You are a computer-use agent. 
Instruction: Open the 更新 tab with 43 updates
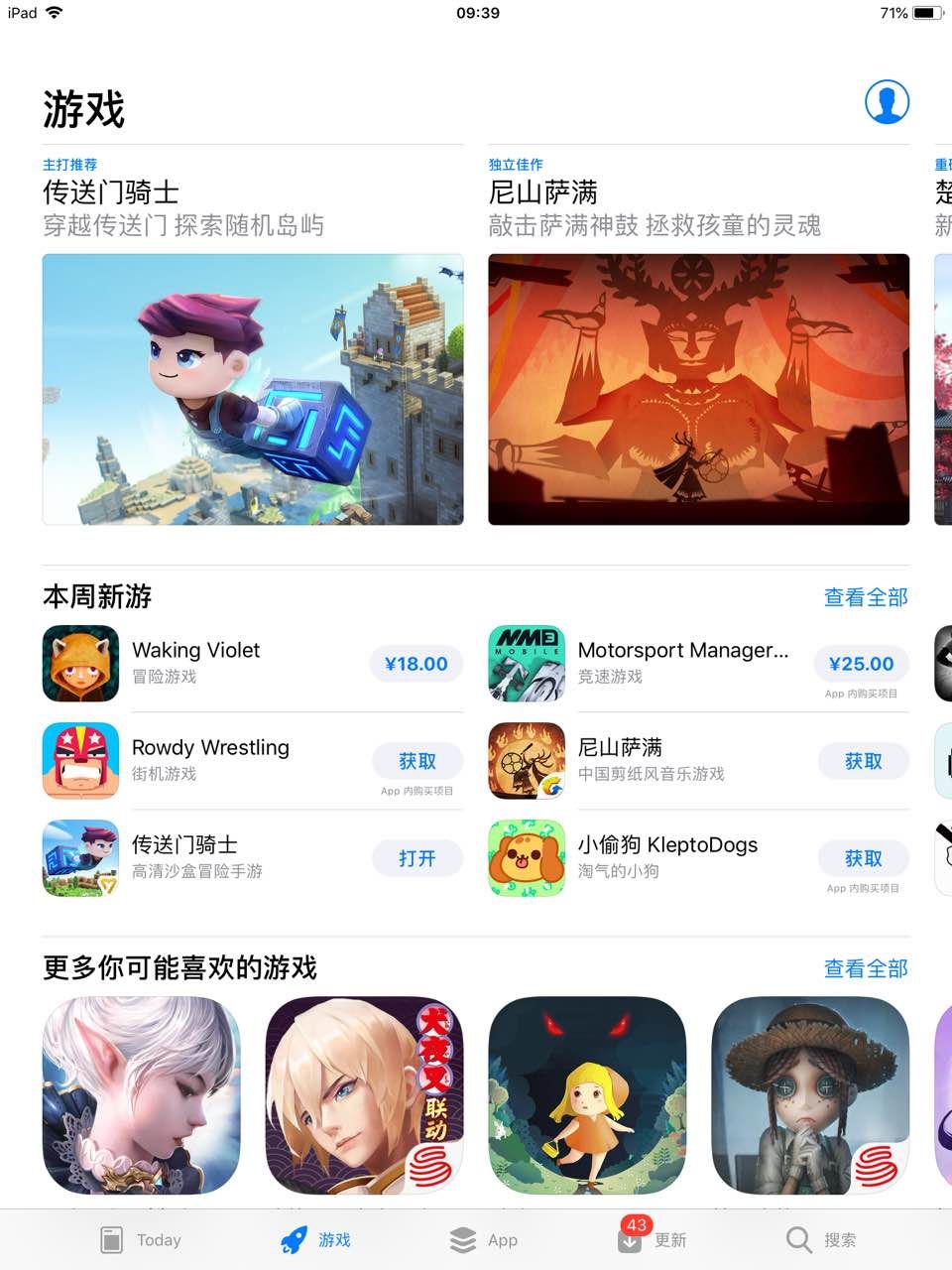coord(652,1239)
